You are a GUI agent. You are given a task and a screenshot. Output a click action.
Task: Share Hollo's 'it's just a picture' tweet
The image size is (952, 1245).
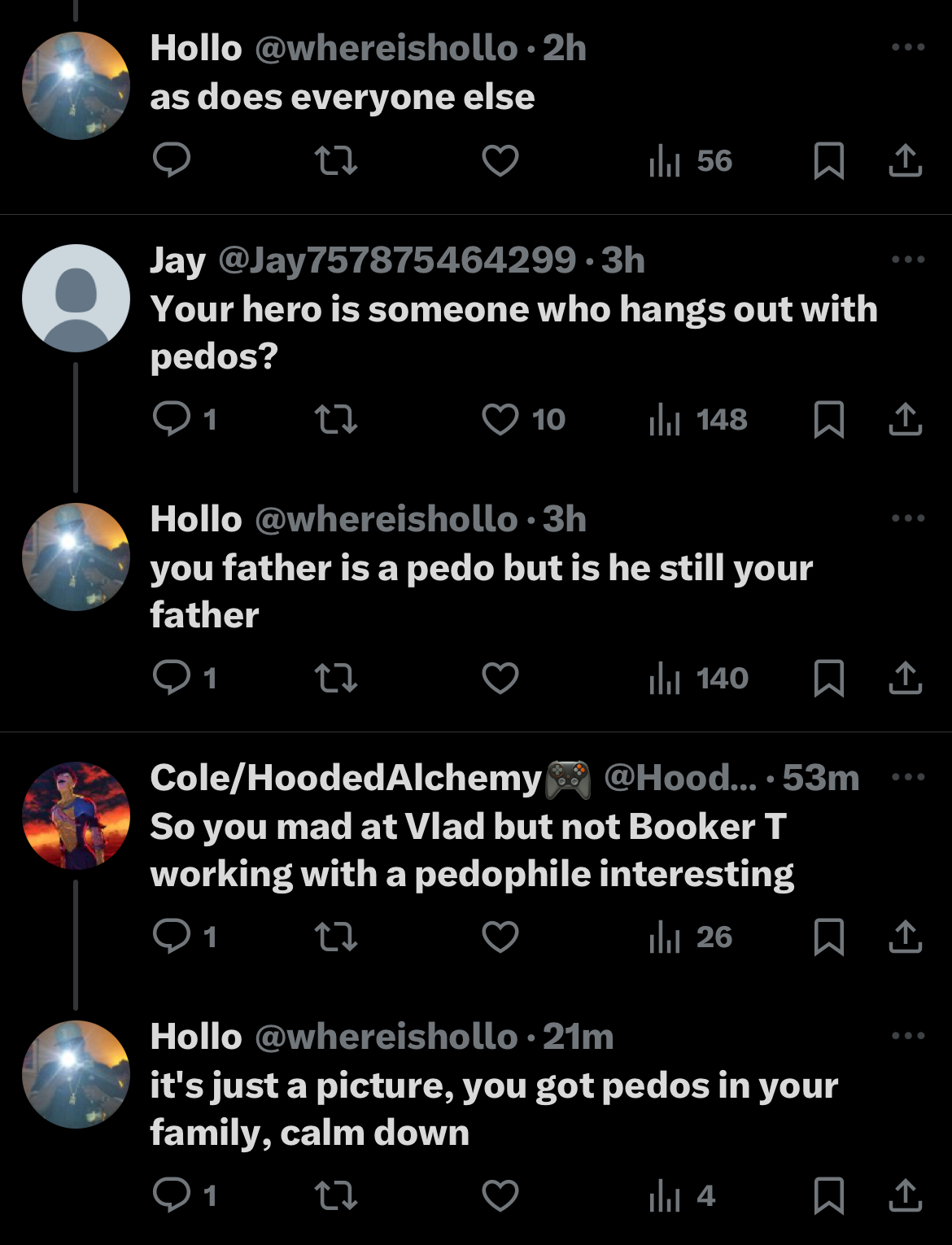pyautogui.click(x=905, y=1196)
